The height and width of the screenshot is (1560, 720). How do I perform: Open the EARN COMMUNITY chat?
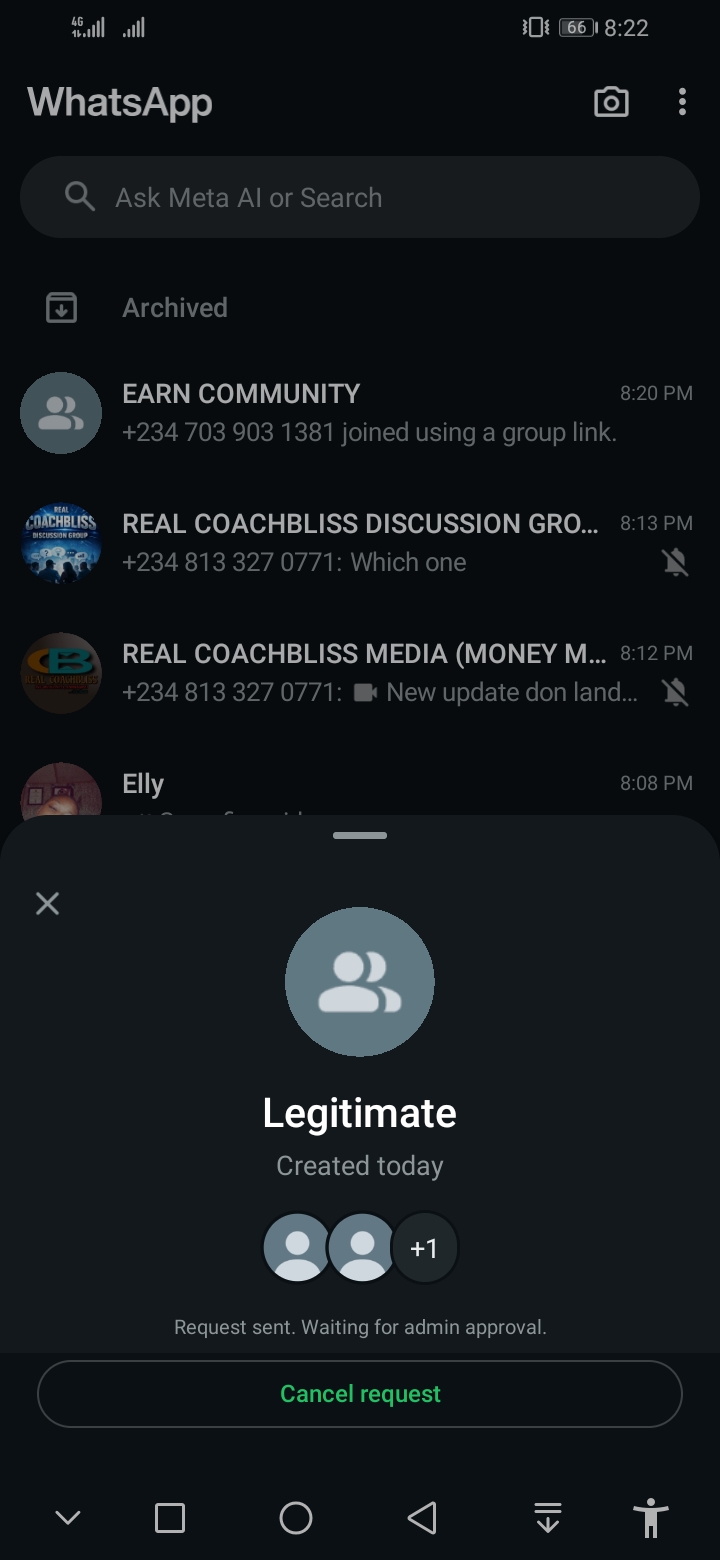point(360,413)
